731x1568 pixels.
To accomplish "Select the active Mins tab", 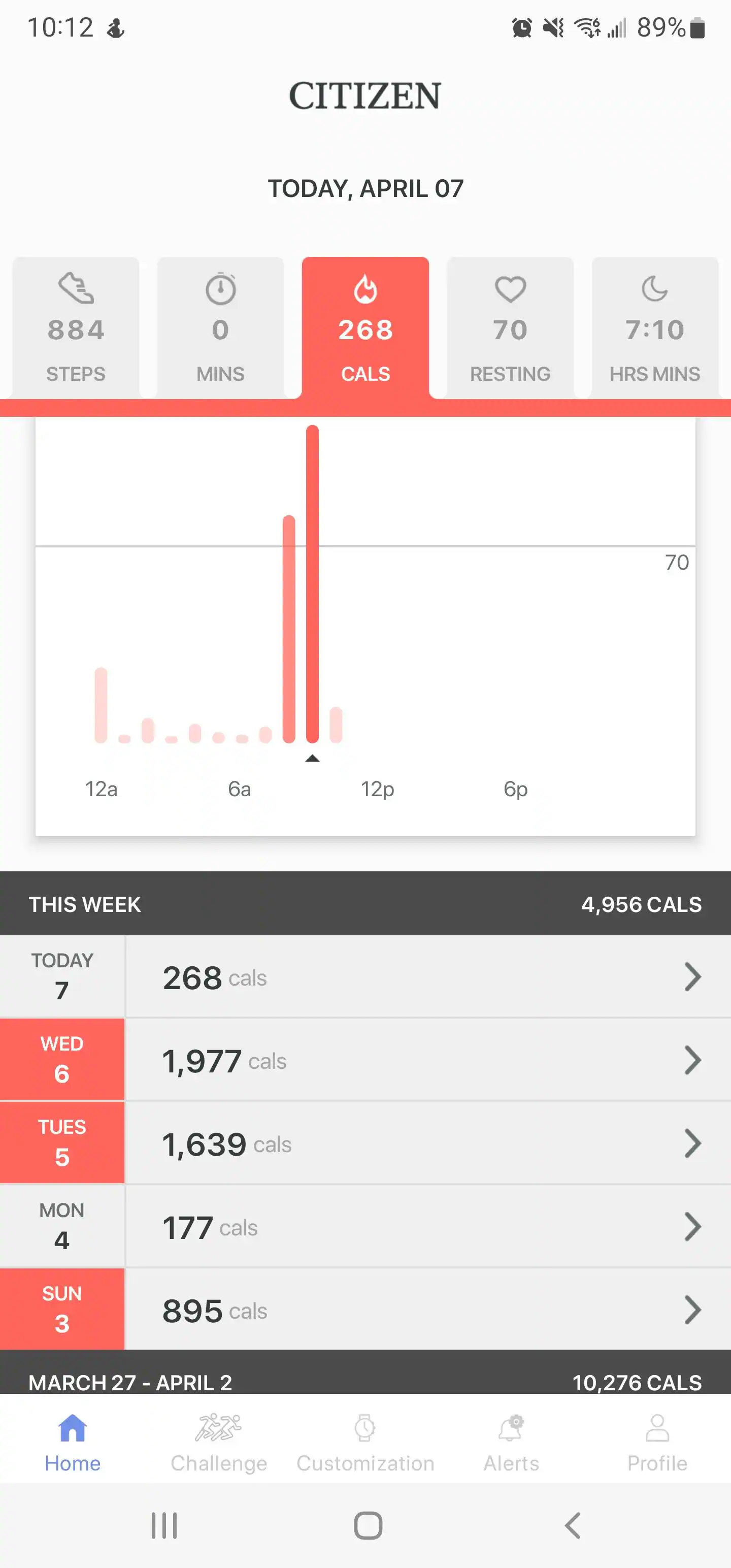I will (x=220, y=328).
